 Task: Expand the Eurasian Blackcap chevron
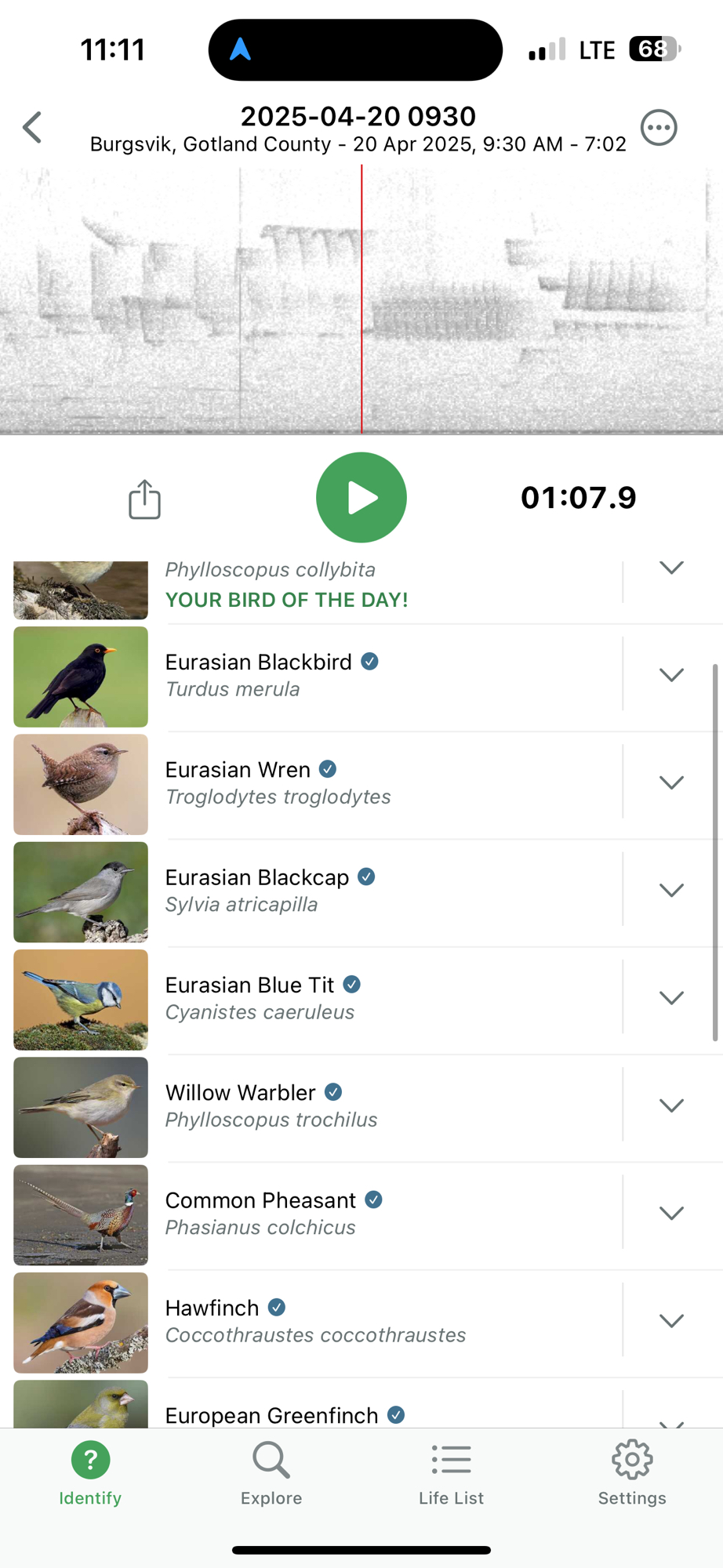click(x=671, y=890)
